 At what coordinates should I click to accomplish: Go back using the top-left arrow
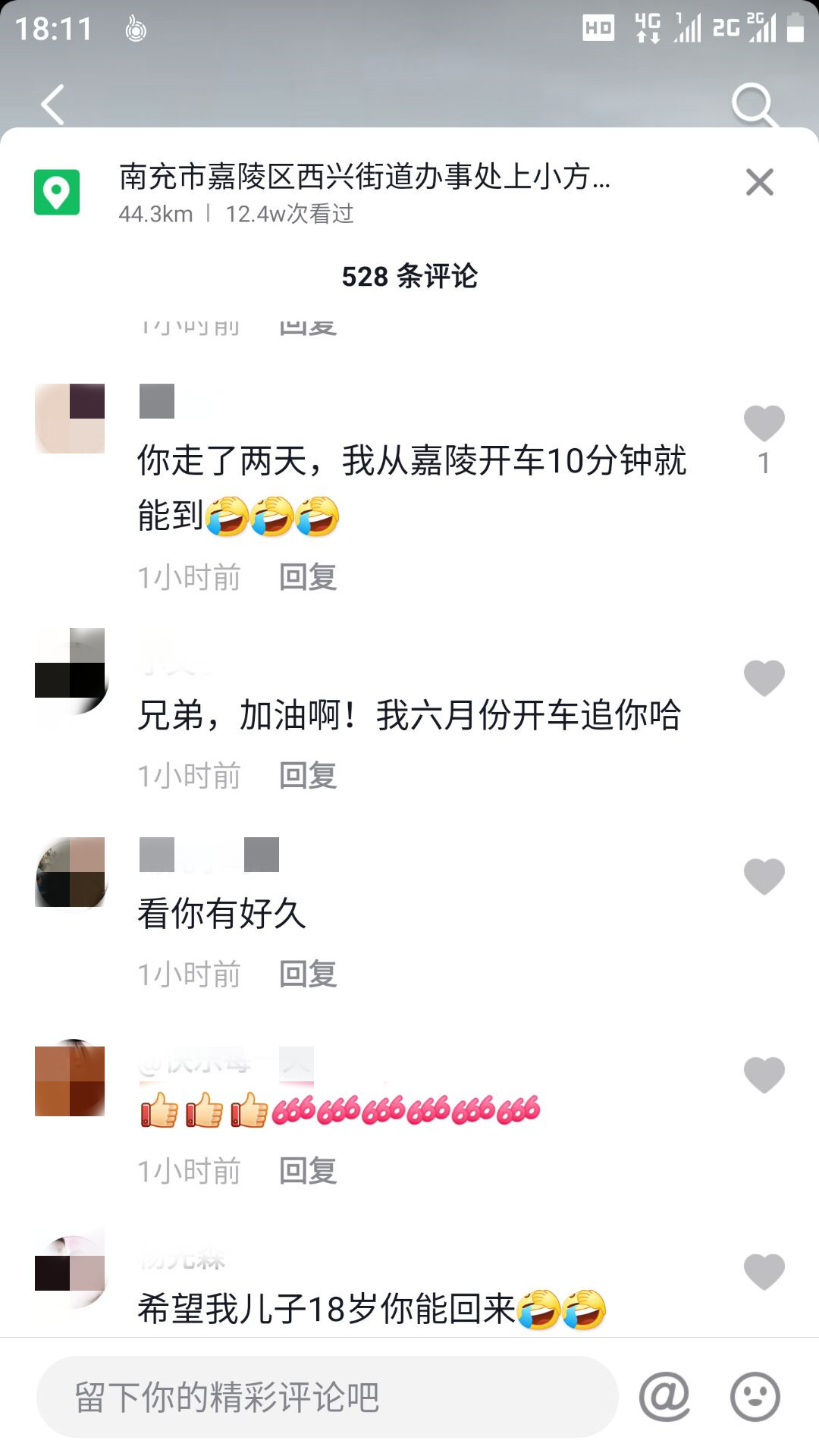(x=53, y=104)
